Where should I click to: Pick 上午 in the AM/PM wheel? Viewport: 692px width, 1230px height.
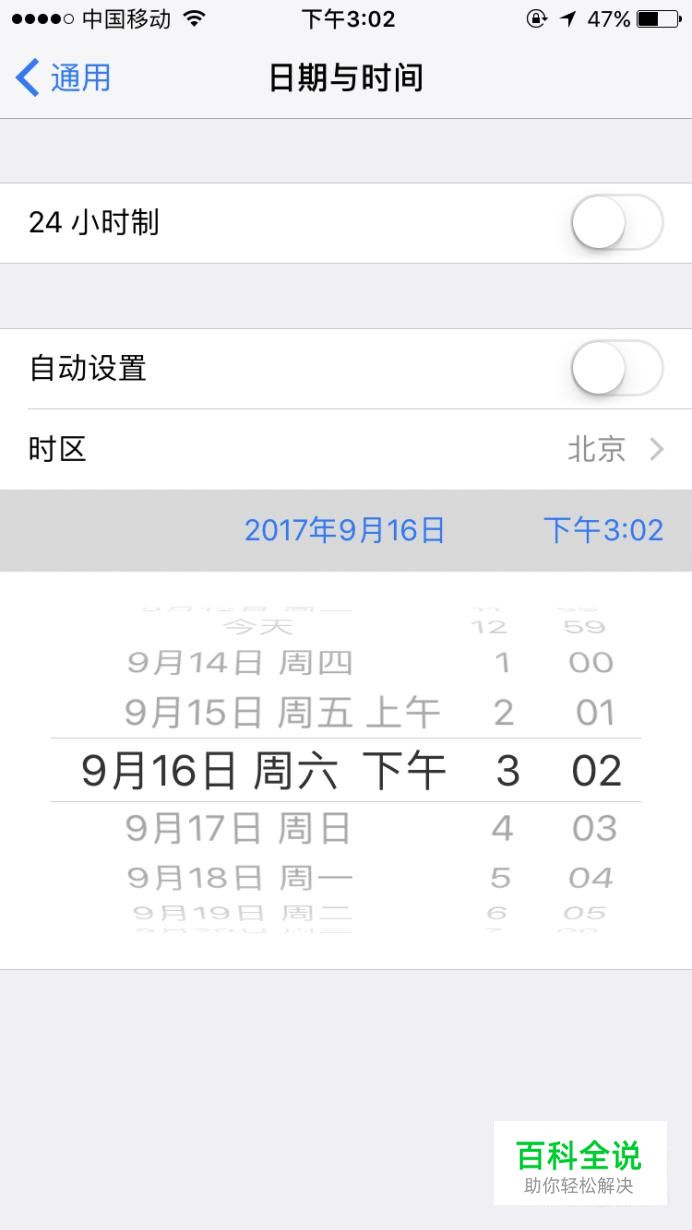(403, 713)
